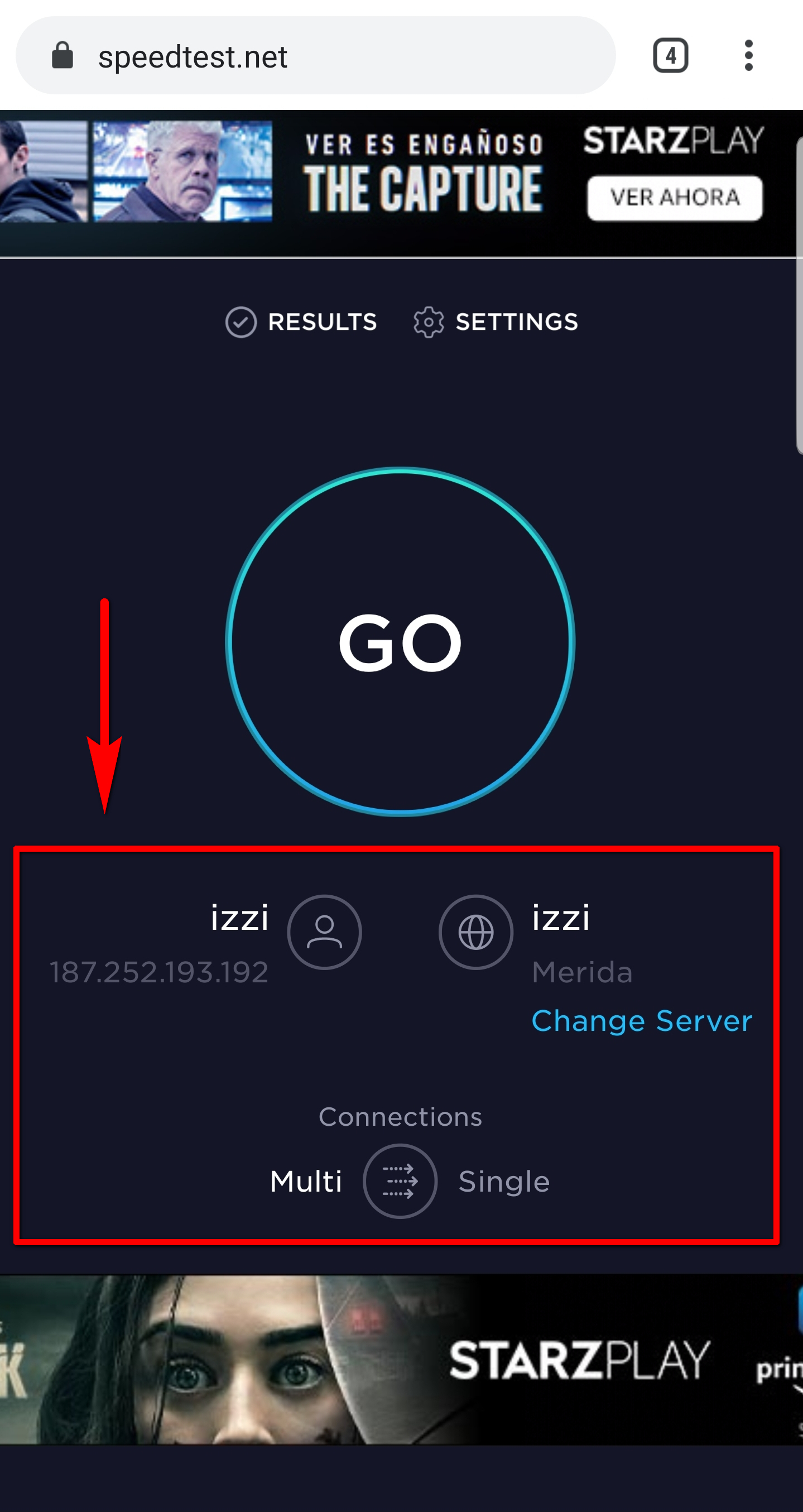Screen dimensions: 803x1512
Task: Tap the Change Server link
Action: tap(641, 1021)
